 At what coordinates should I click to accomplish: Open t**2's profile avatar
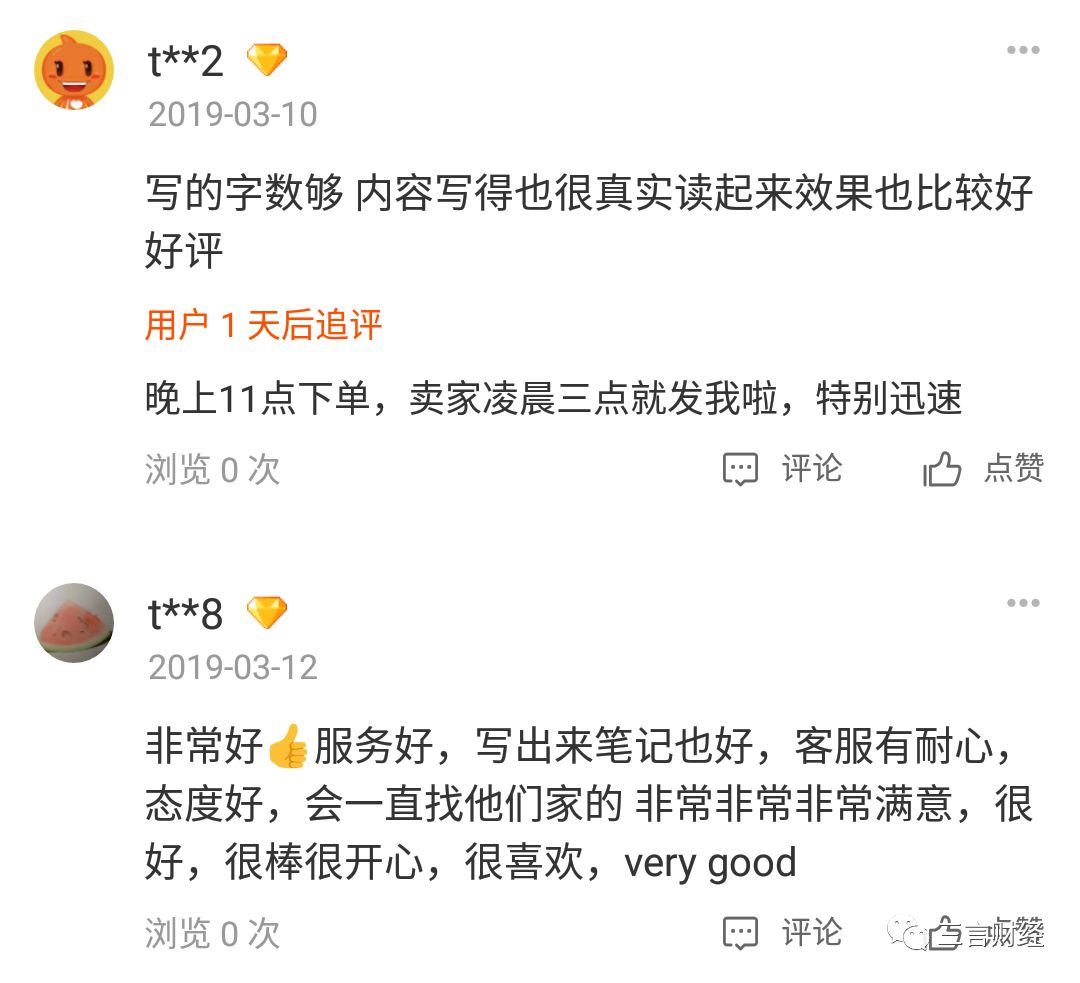tap(74, 70)
